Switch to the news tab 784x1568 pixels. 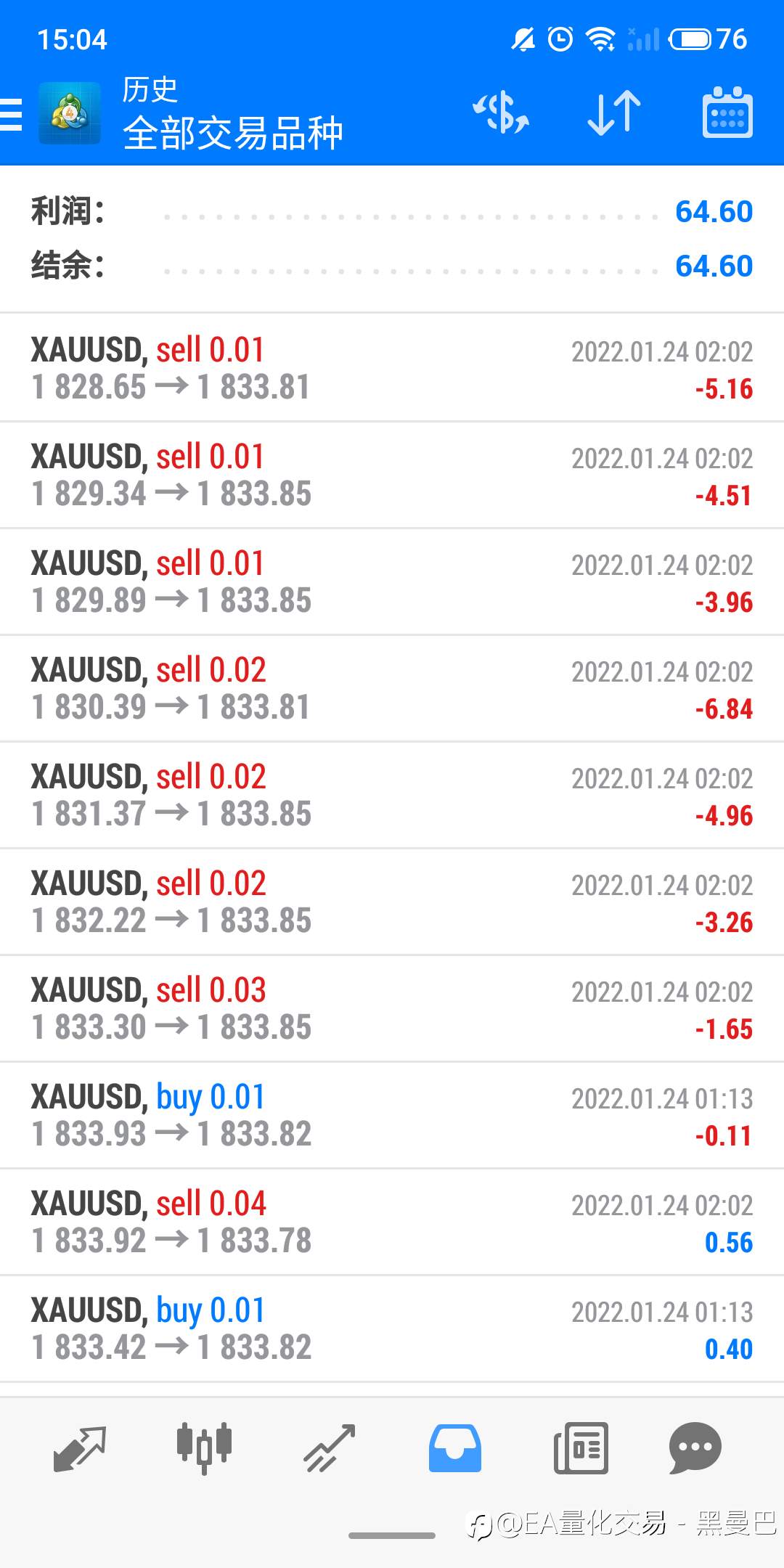pyautogui.click(x=581, y=1448)
